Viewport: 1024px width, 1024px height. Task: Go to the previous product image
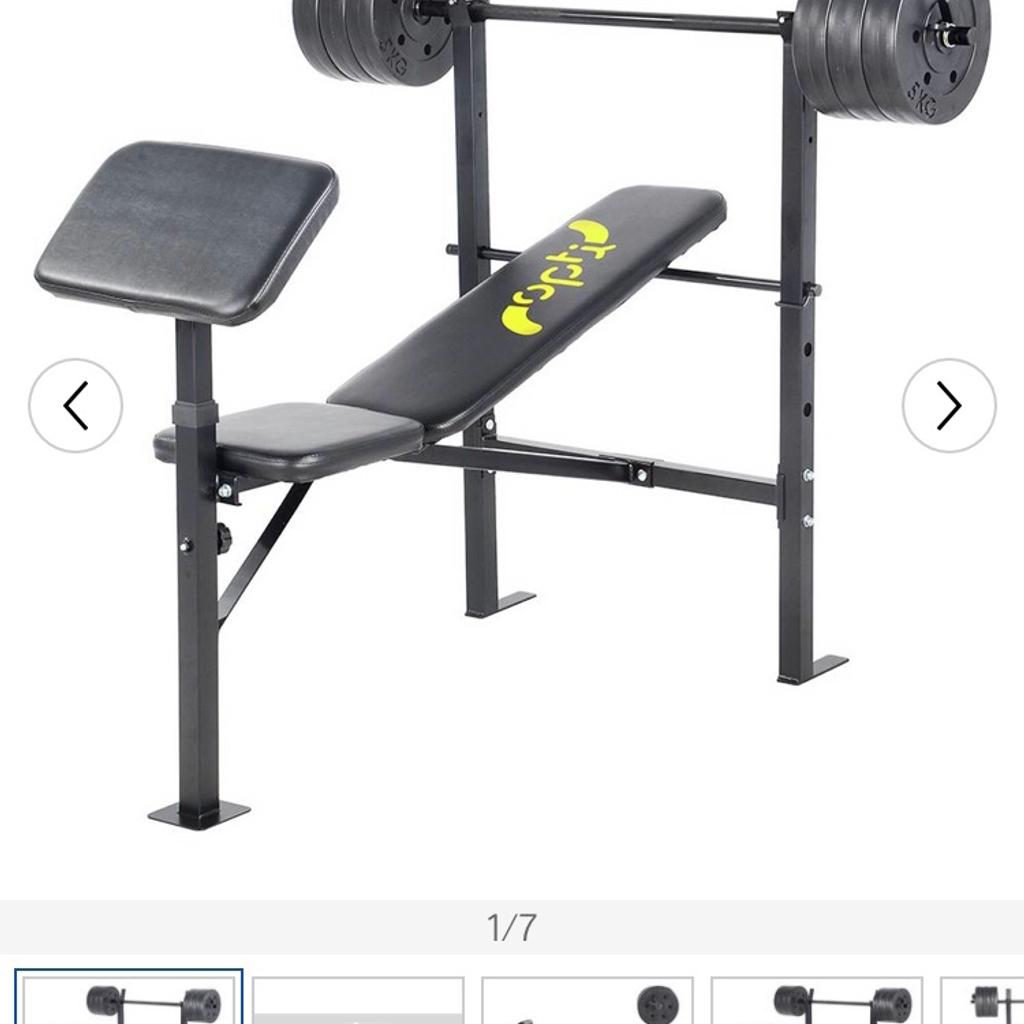coord(75,406)
